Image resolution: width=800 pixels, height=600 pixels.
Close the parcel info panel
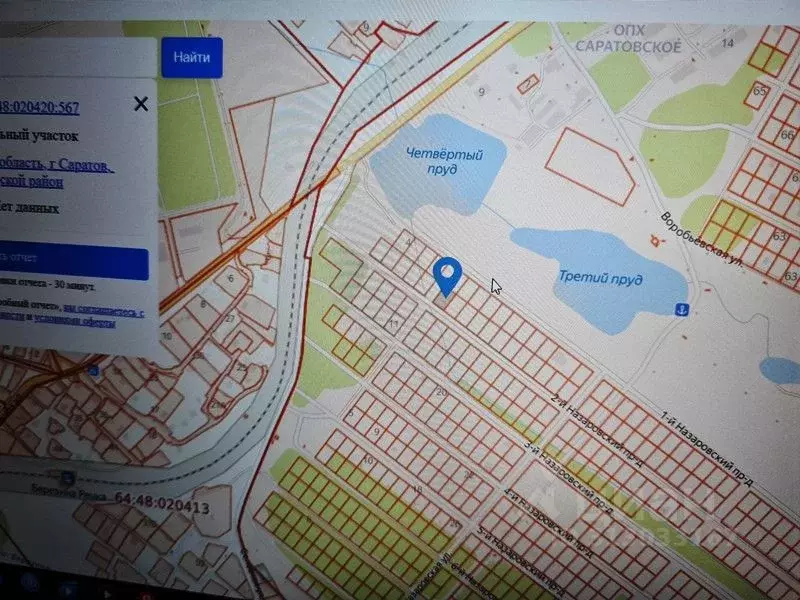click(x=141, y=103)
